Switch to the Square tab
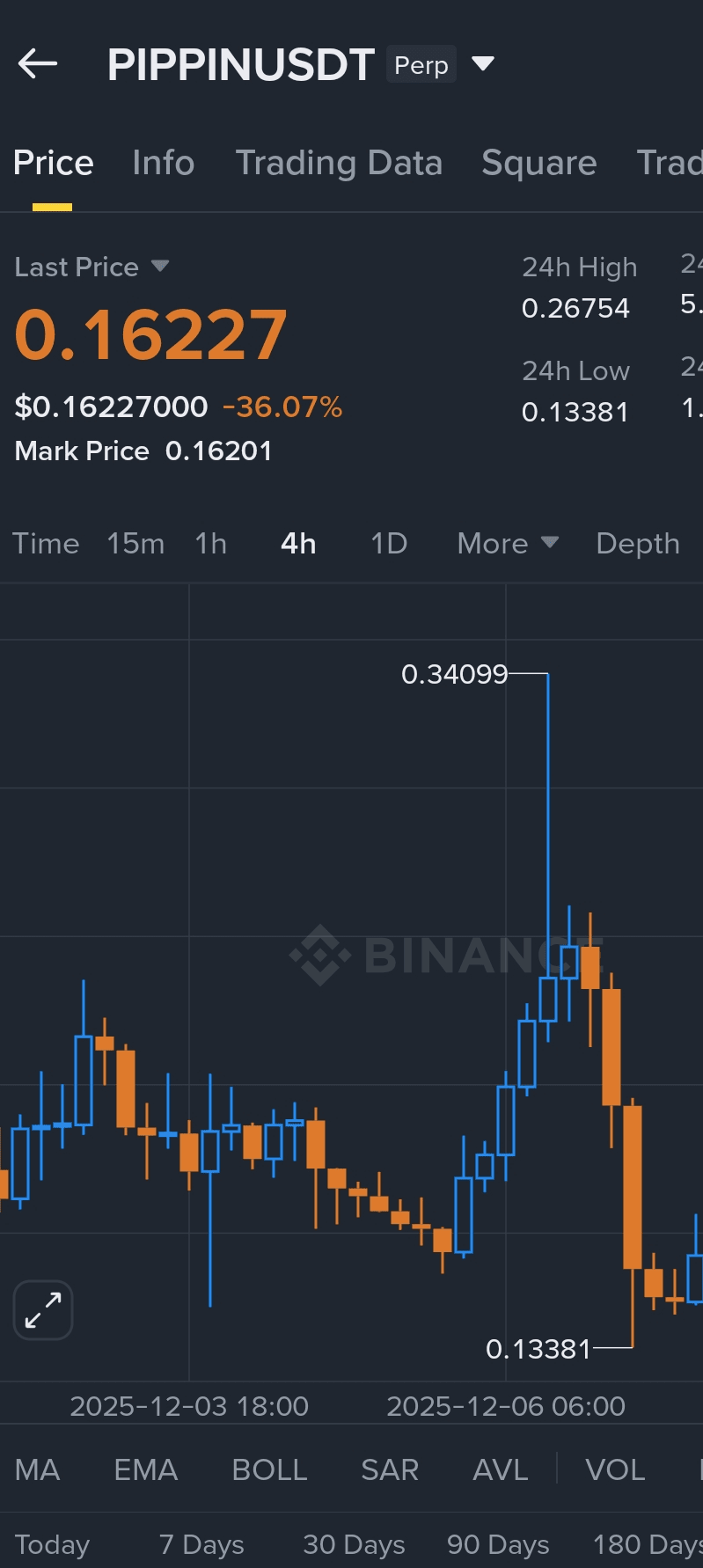The height and width of the screenshot is (1568, 703). coord(539,163)
